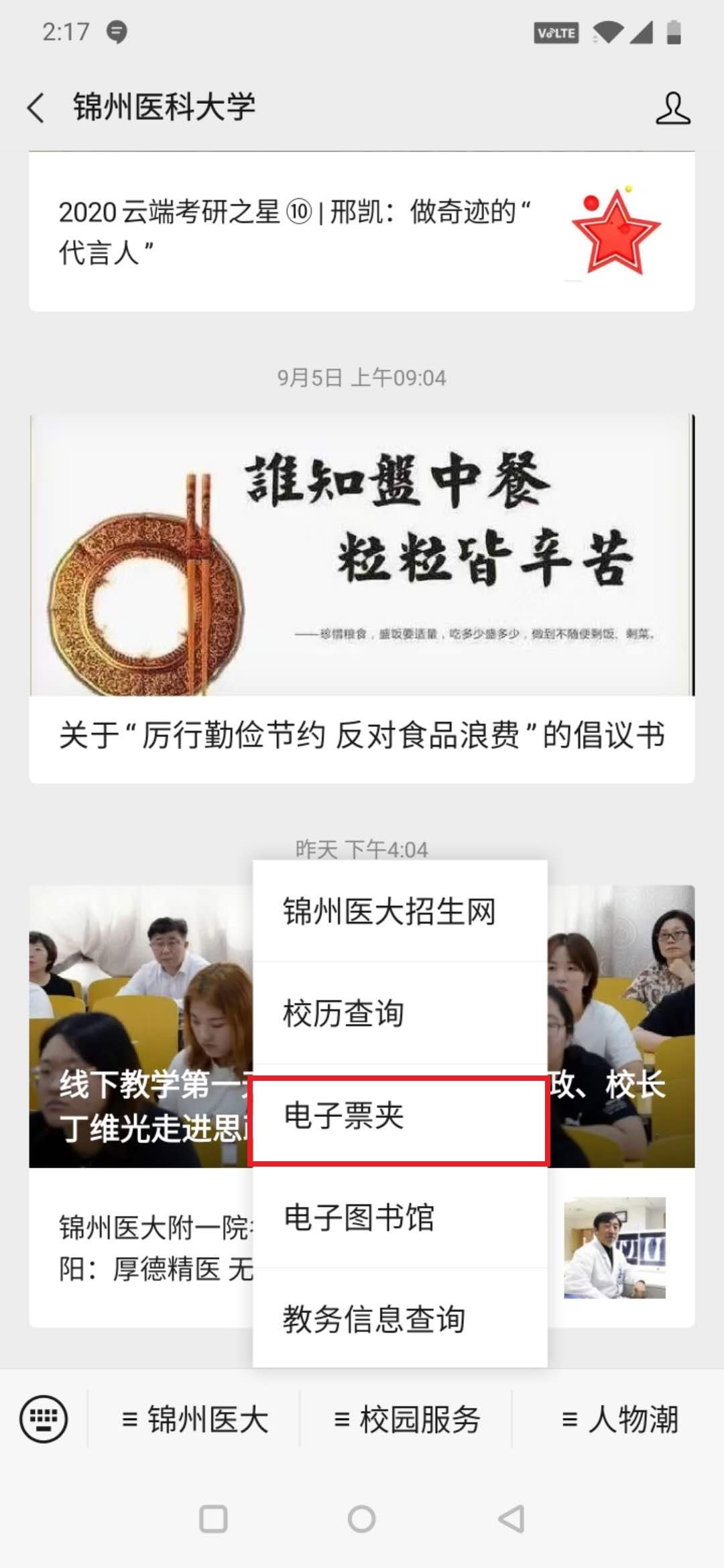
Task: Go to the system home screen
Action: (x=362, y=1519)
